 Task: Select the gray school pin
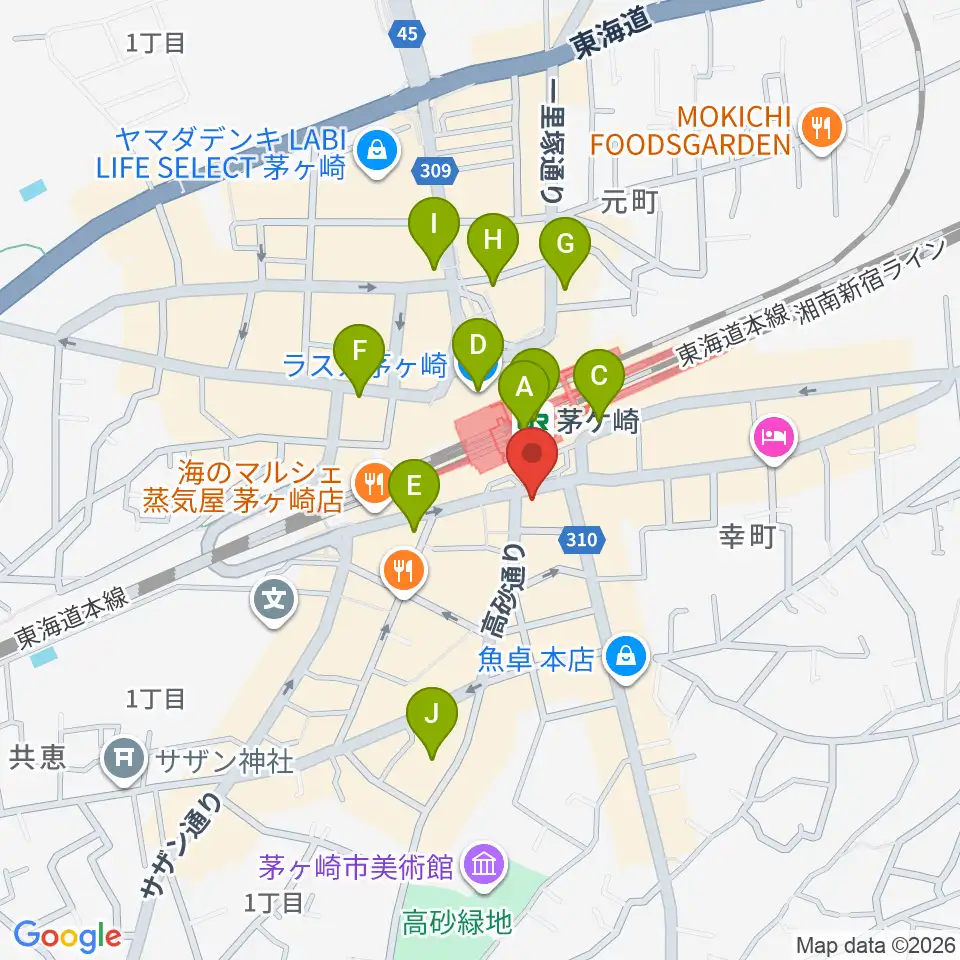274,602
